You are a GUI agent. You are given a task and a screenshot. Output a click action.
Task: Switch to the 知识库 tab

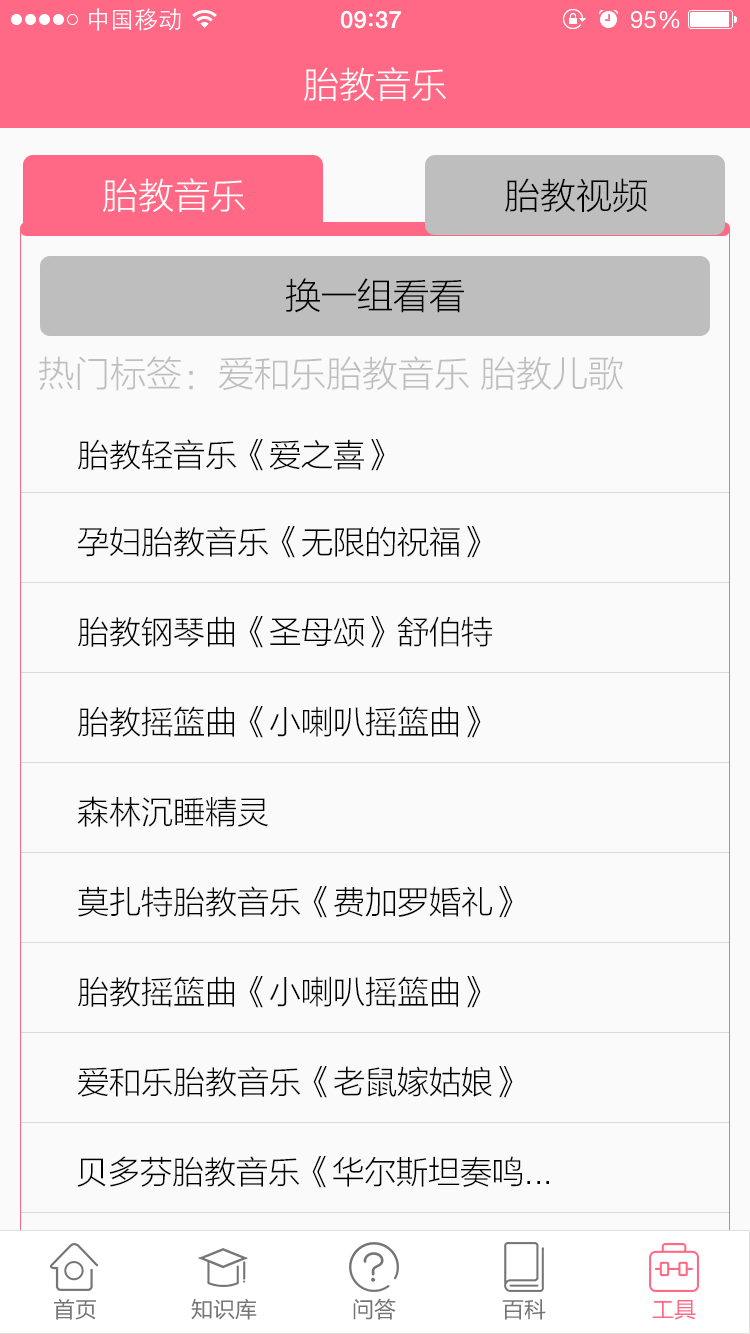point(225,1282)
